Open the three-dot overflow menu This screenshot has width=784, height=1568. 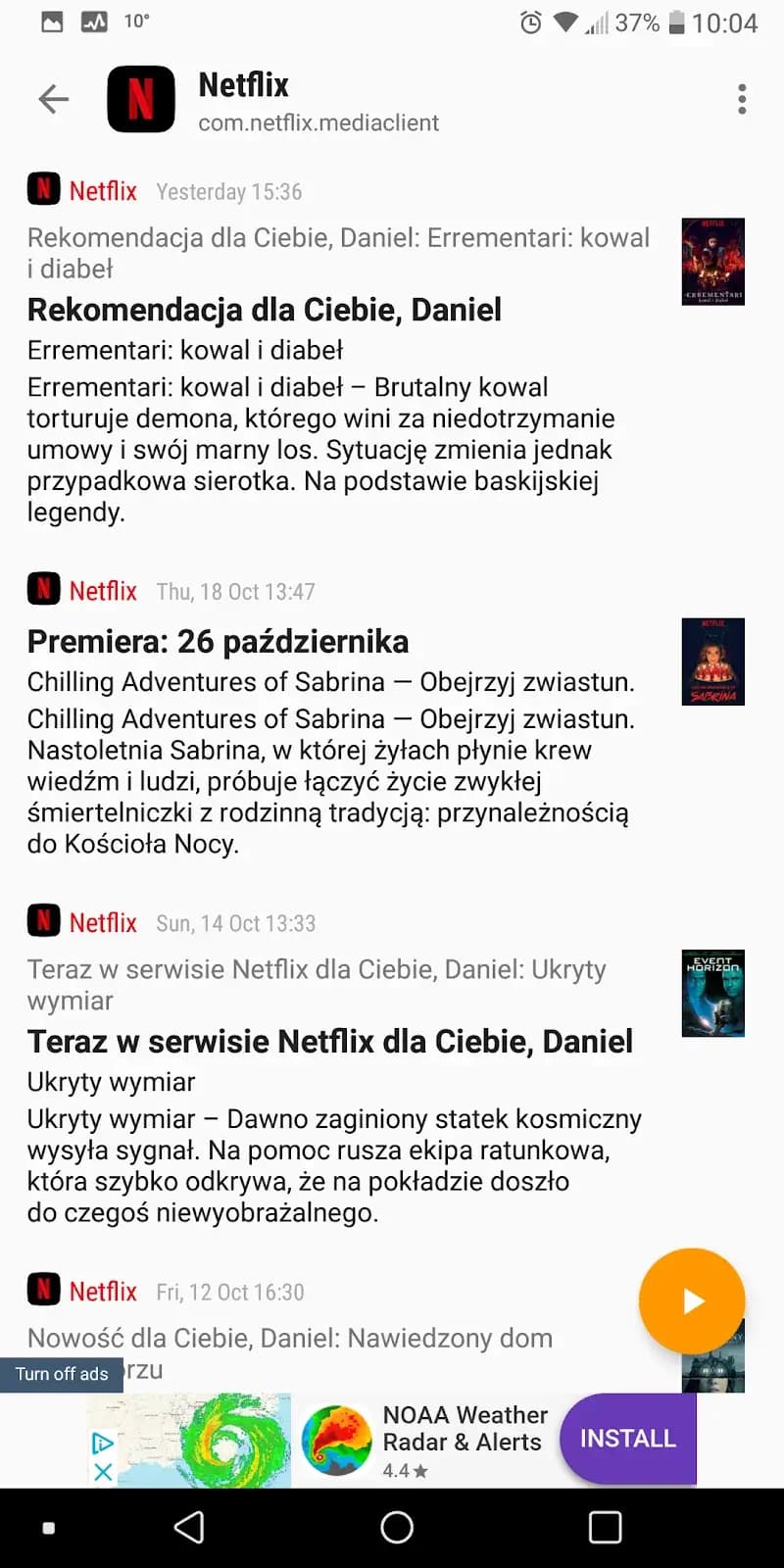click(x=742, y=99)
